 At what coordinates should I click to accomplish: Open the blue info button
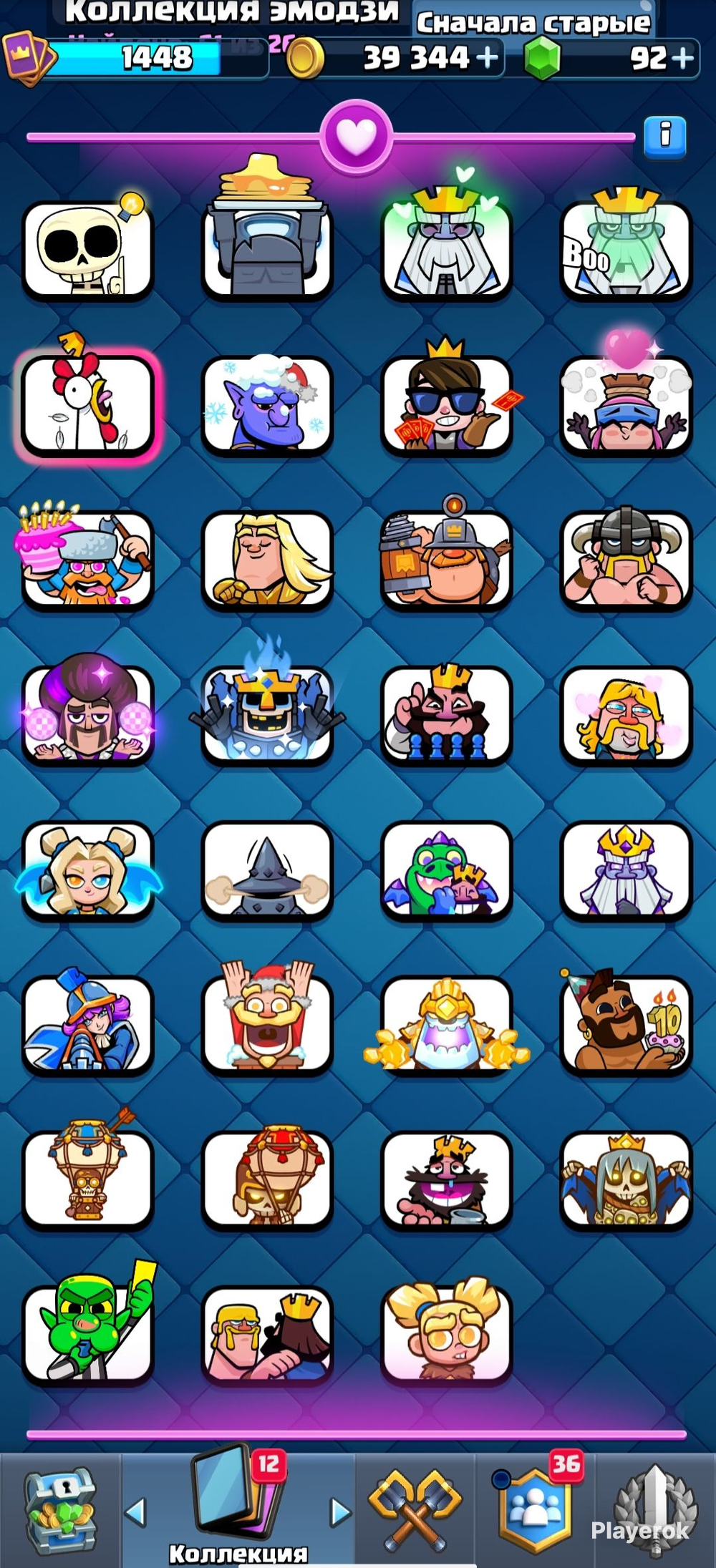(664, 136)
